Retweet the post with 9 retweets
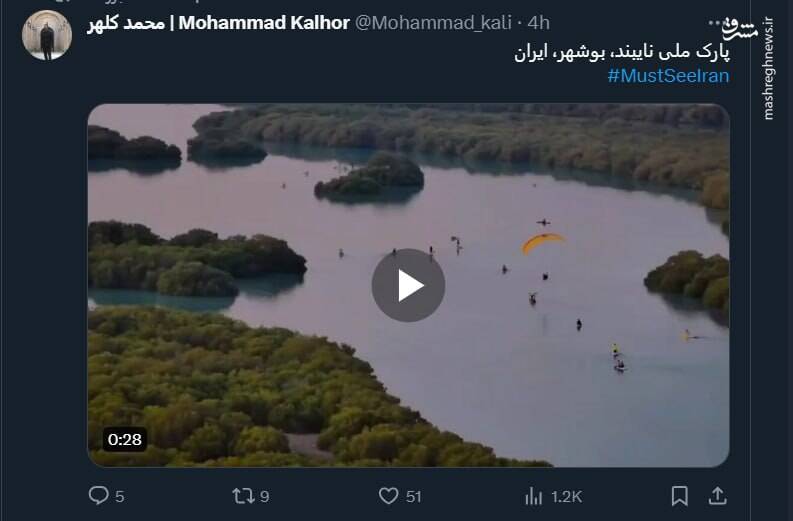 pos(243,495)
